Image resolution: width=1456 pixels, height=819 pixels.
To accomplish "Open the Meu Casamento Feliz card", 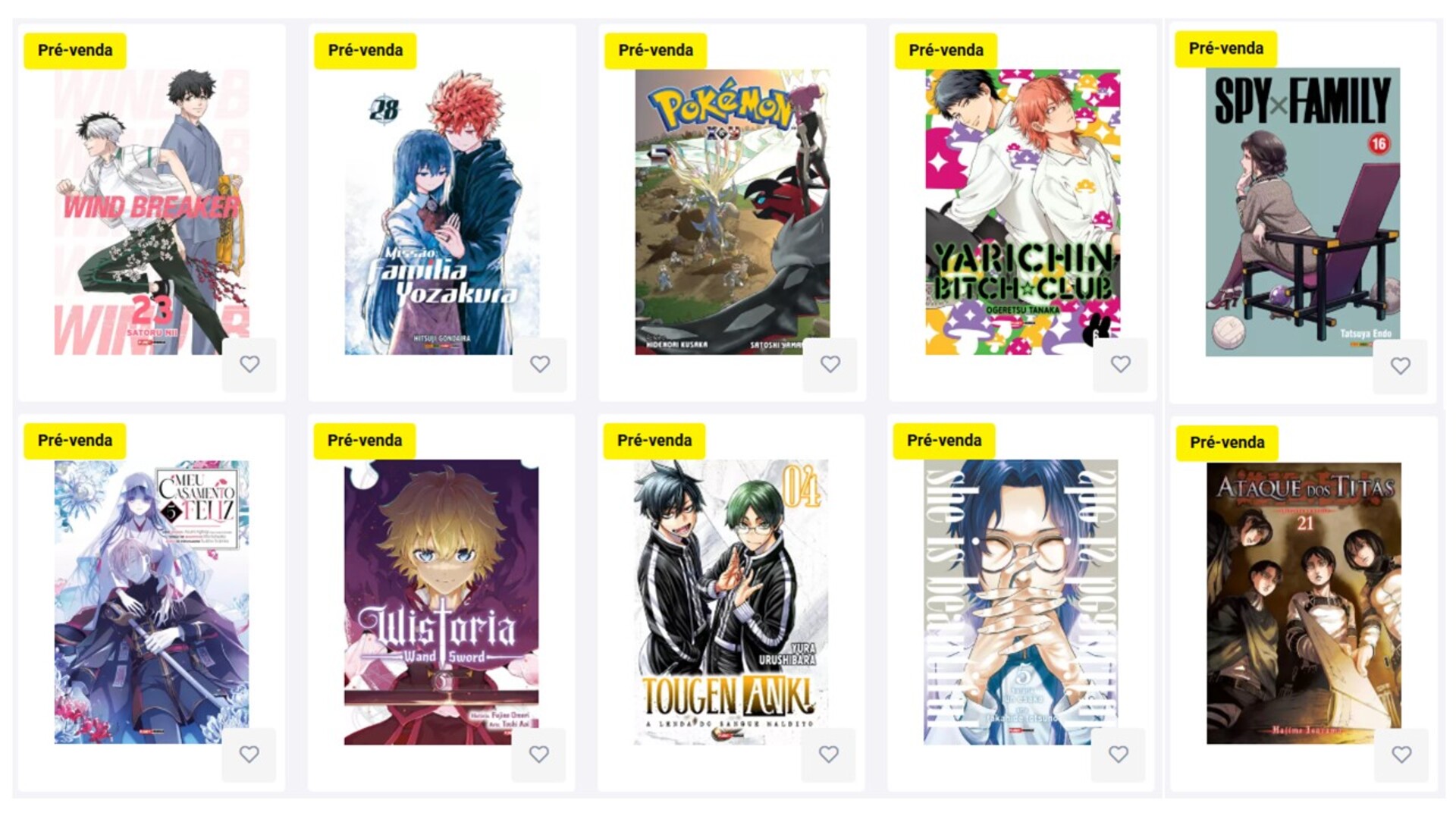I will tap(152, 601).
